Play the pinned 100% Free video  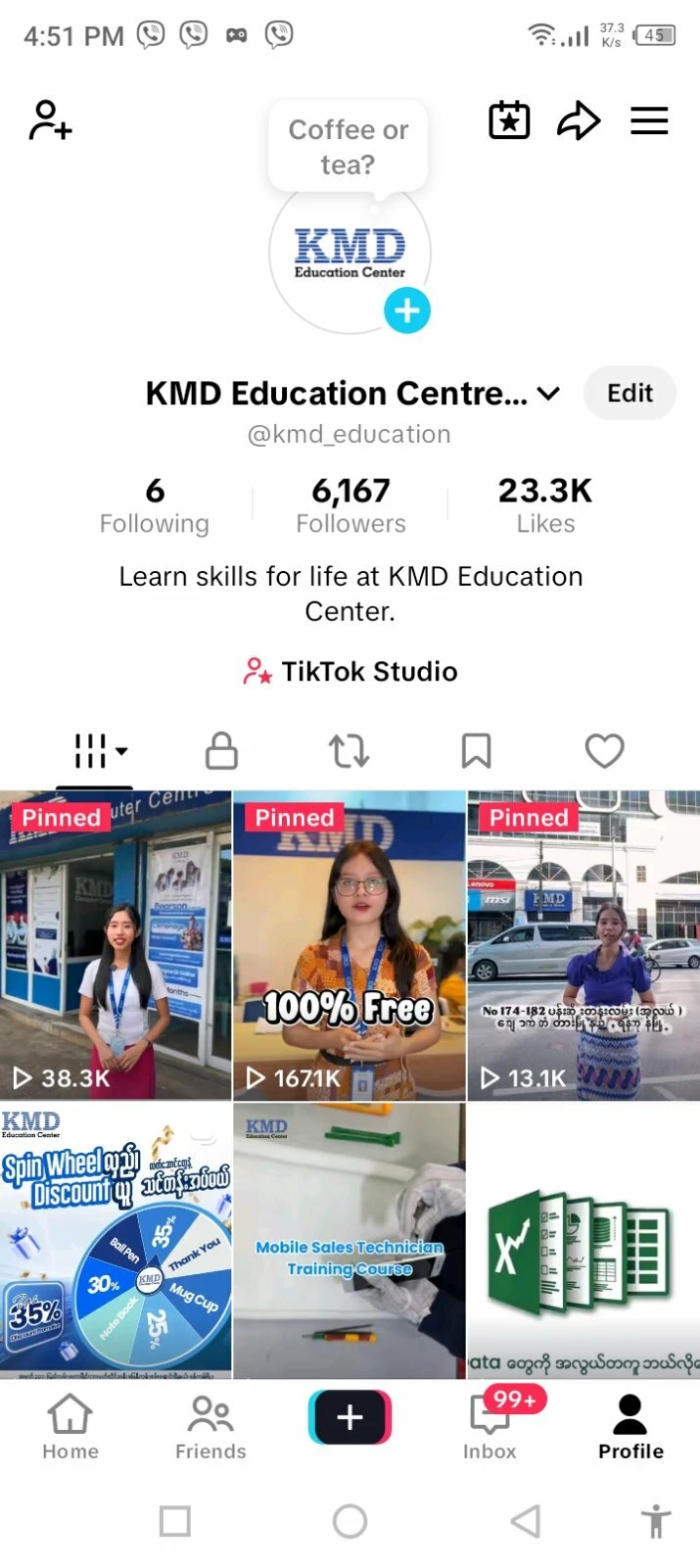coord(350,945)
